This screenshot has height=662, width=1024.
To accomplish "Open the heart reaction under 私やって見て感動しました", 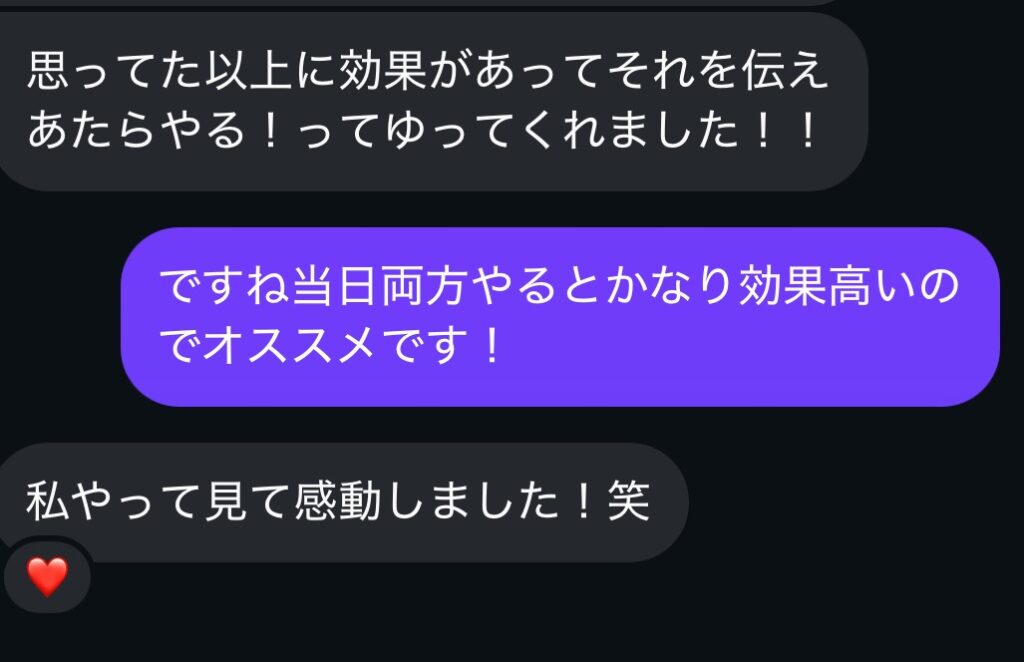I will [x=47, y=577].
